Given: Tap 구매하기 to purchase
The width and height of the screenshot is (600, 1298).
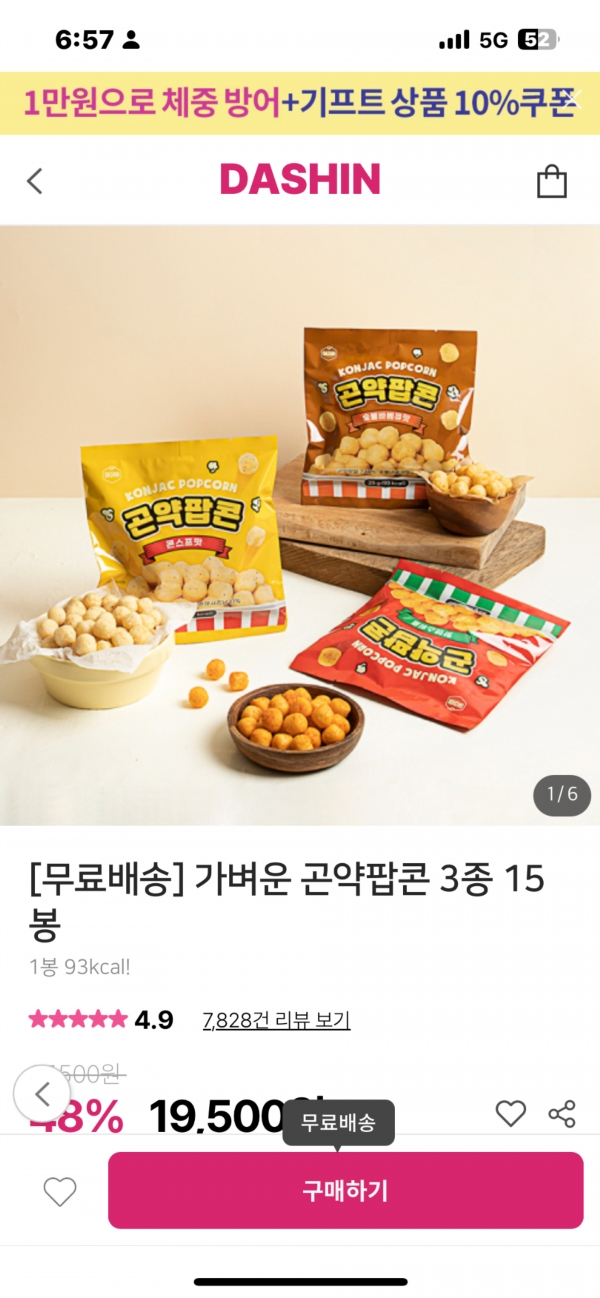Looking at the screenshot, I should pyautogui.click(x=345, y=1190).
